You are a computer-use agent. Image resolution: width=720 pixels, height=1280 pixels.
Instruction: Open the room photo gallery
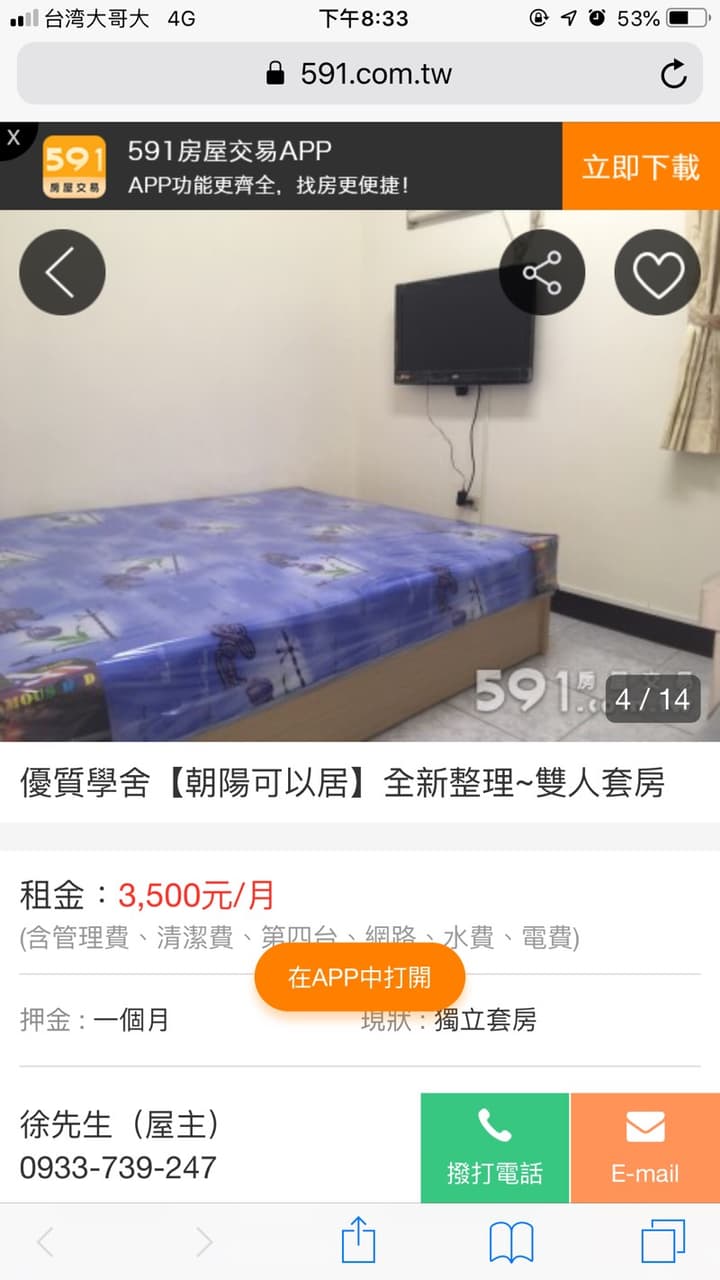coord(360,476)
